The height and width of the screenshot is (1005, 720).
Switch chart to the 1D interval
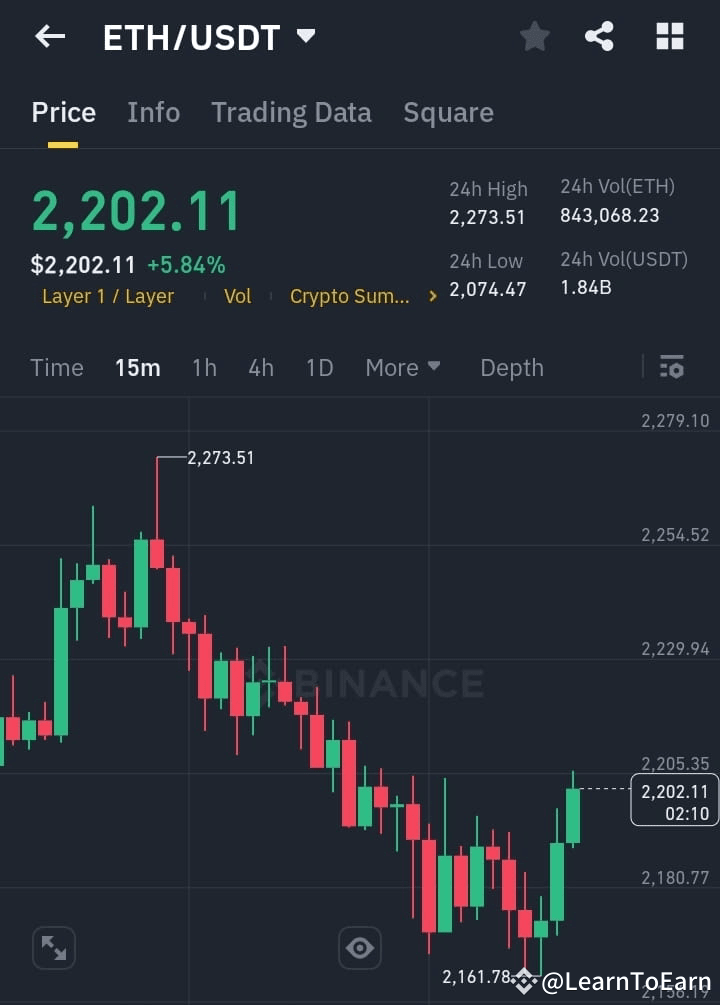[319, 367]
